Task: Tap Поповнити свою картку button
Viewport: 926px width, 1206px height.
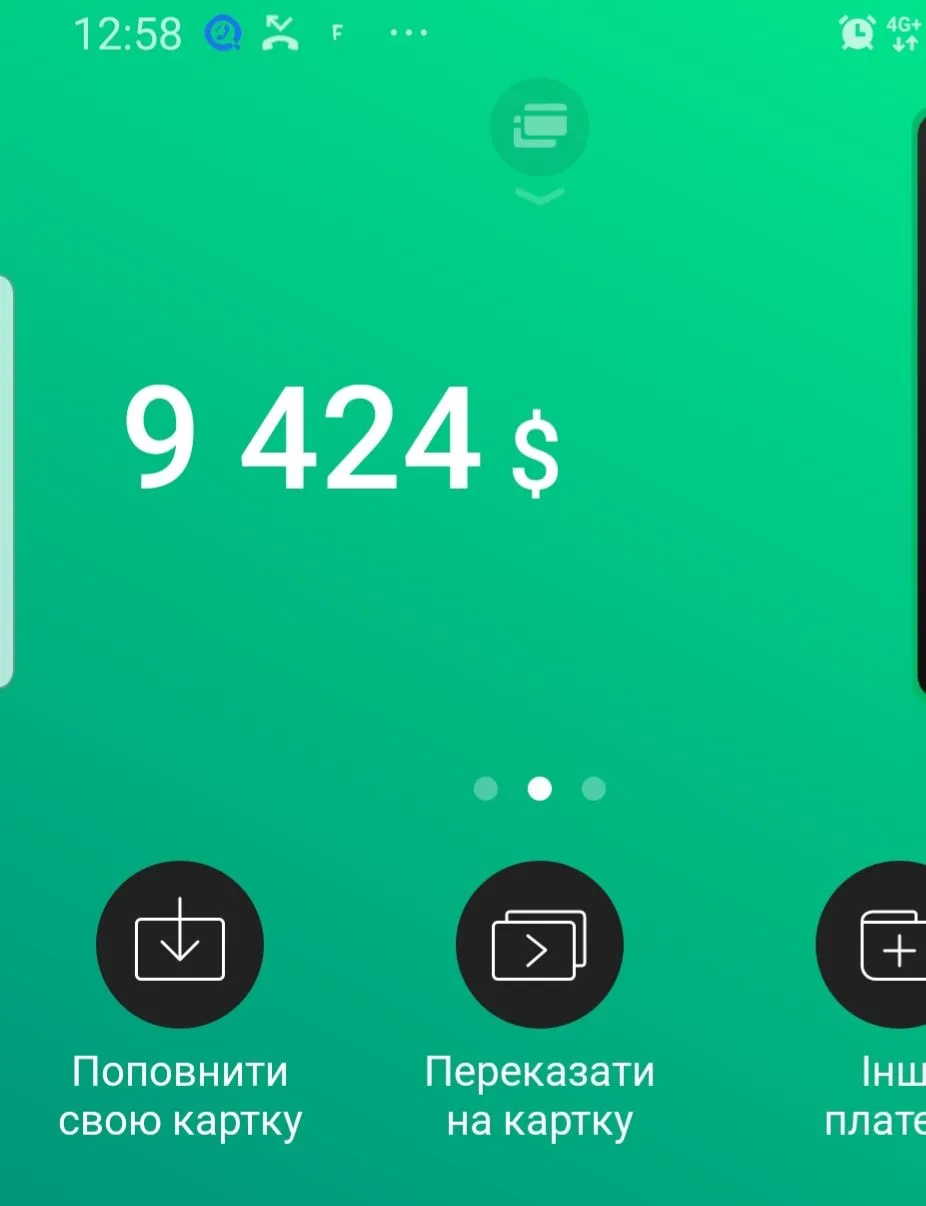Action: [x=180, y=945]
